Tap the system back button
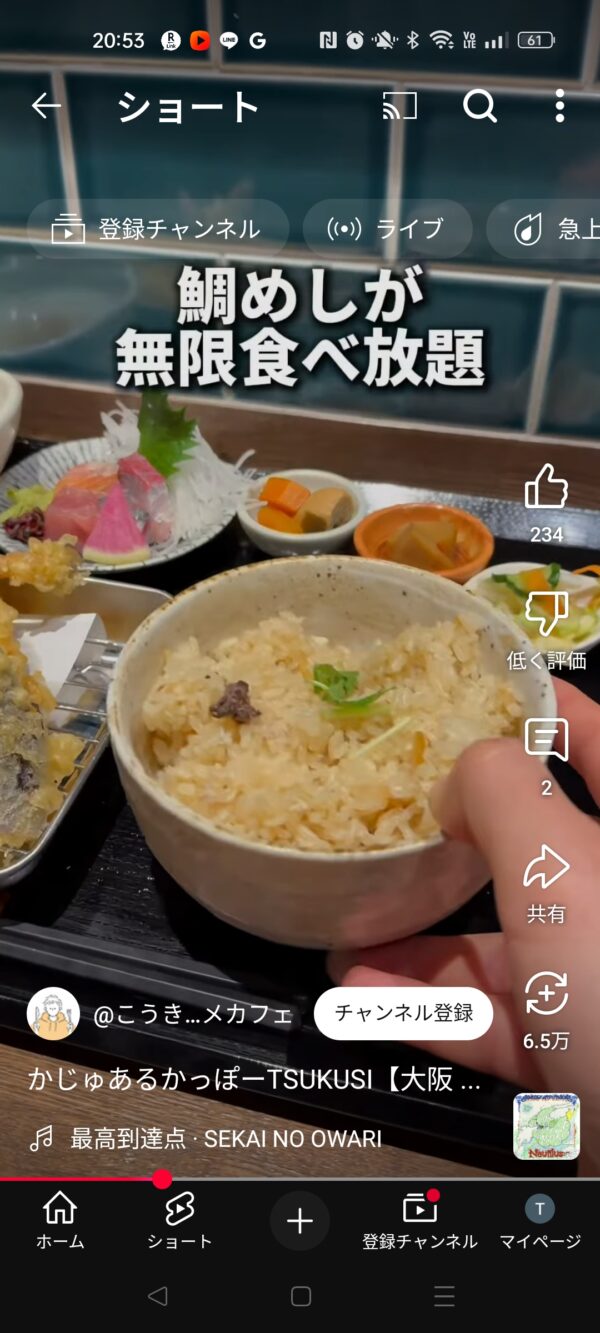 tap(157, 1297)
